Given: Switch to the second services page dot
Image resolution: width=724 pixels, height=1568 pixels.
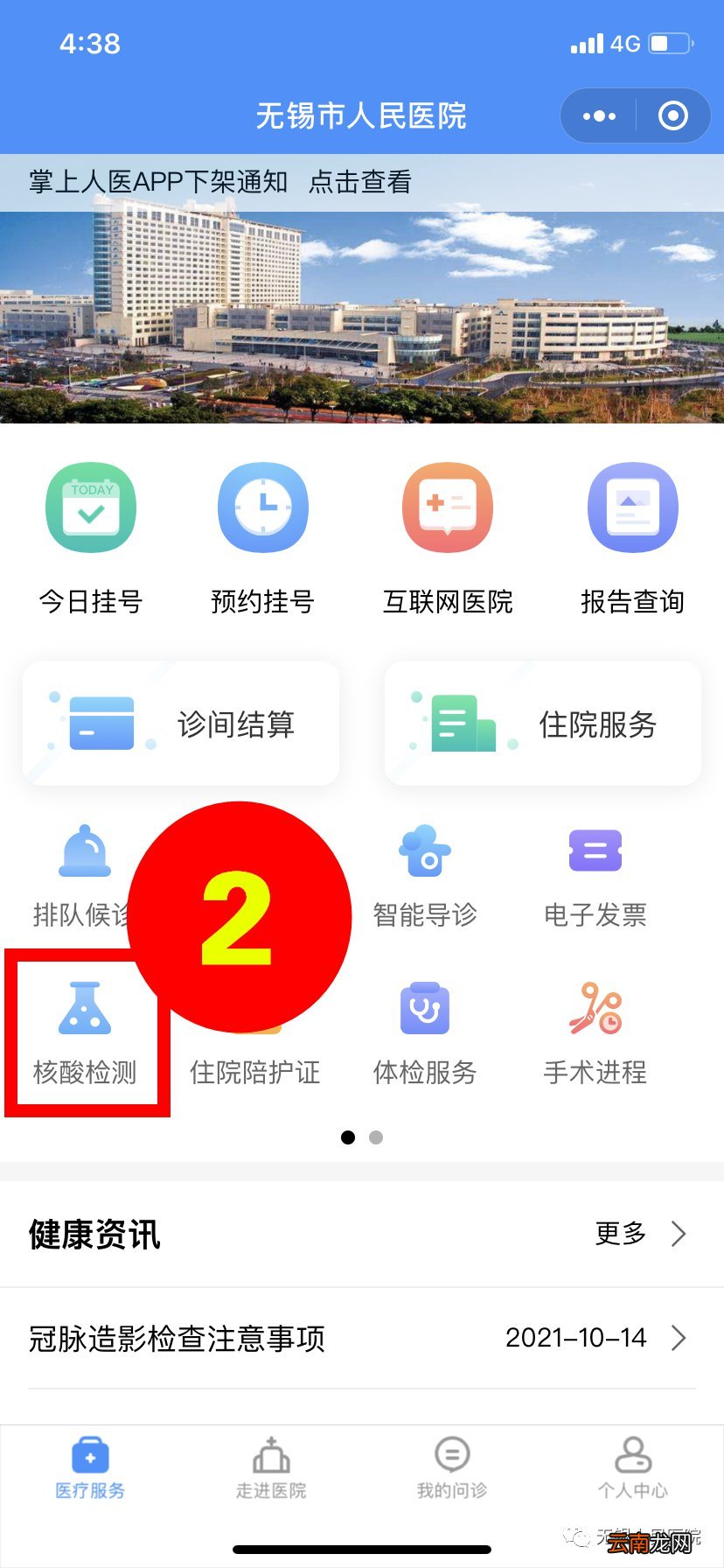Looking at the screenshot, I should coord(376,1137).
